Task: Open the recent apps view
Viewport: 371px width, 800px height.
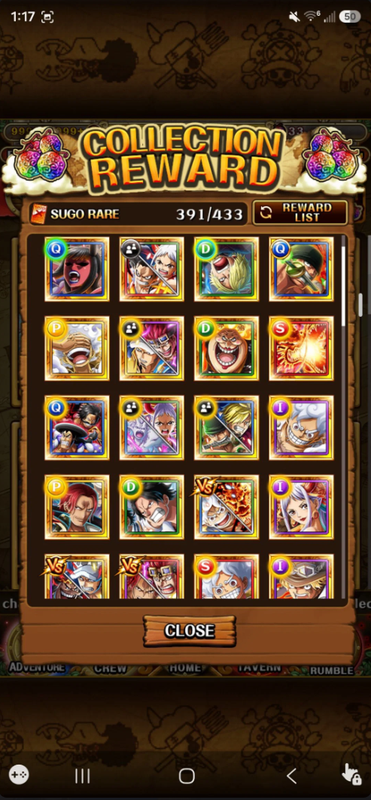Action: (x=82, y=776)
